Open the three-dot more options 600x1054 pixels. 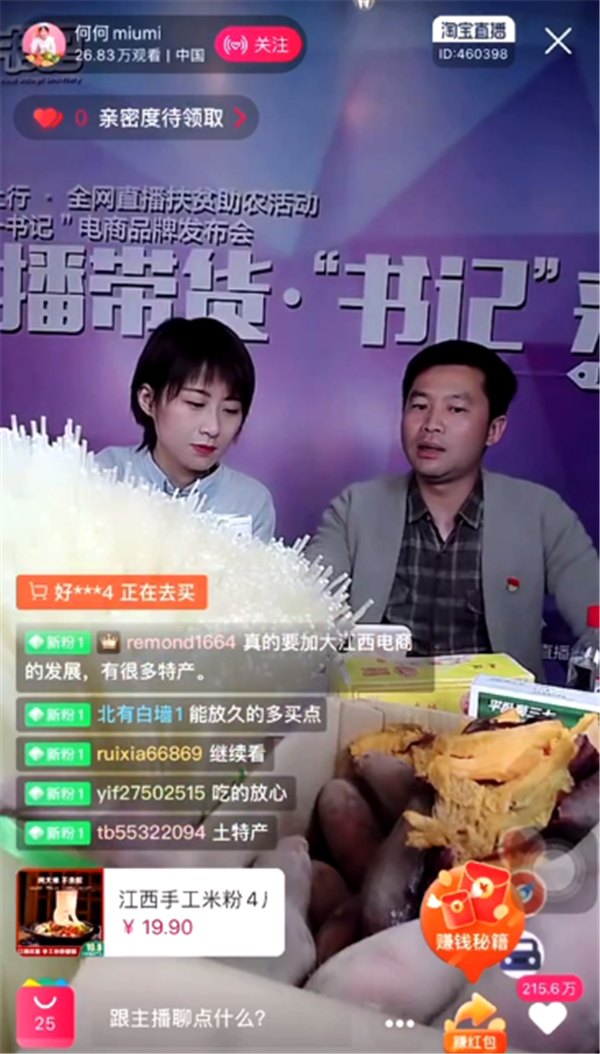pos(399,1023)
